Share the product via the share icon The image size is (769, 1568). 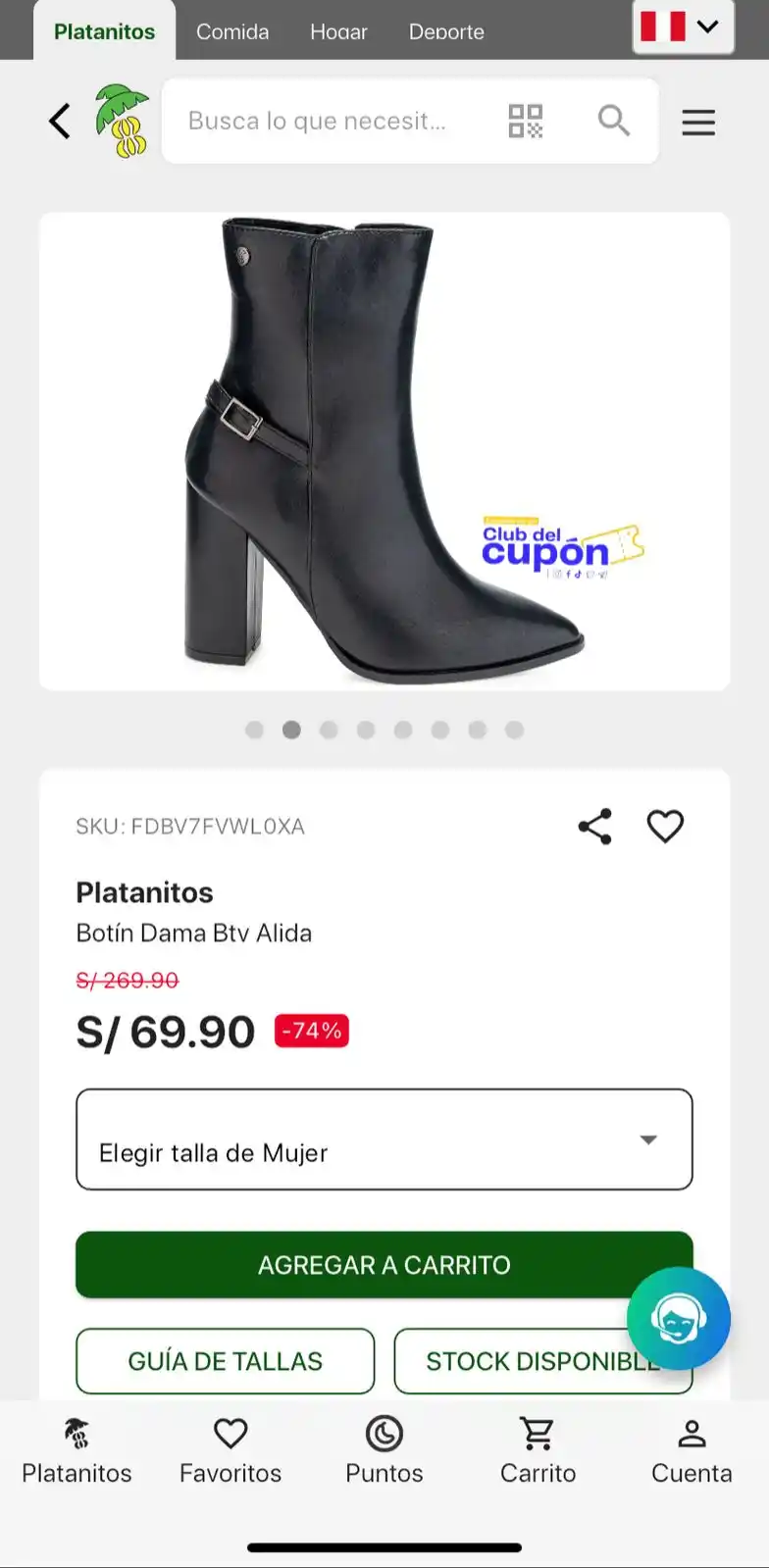[595, 826]
